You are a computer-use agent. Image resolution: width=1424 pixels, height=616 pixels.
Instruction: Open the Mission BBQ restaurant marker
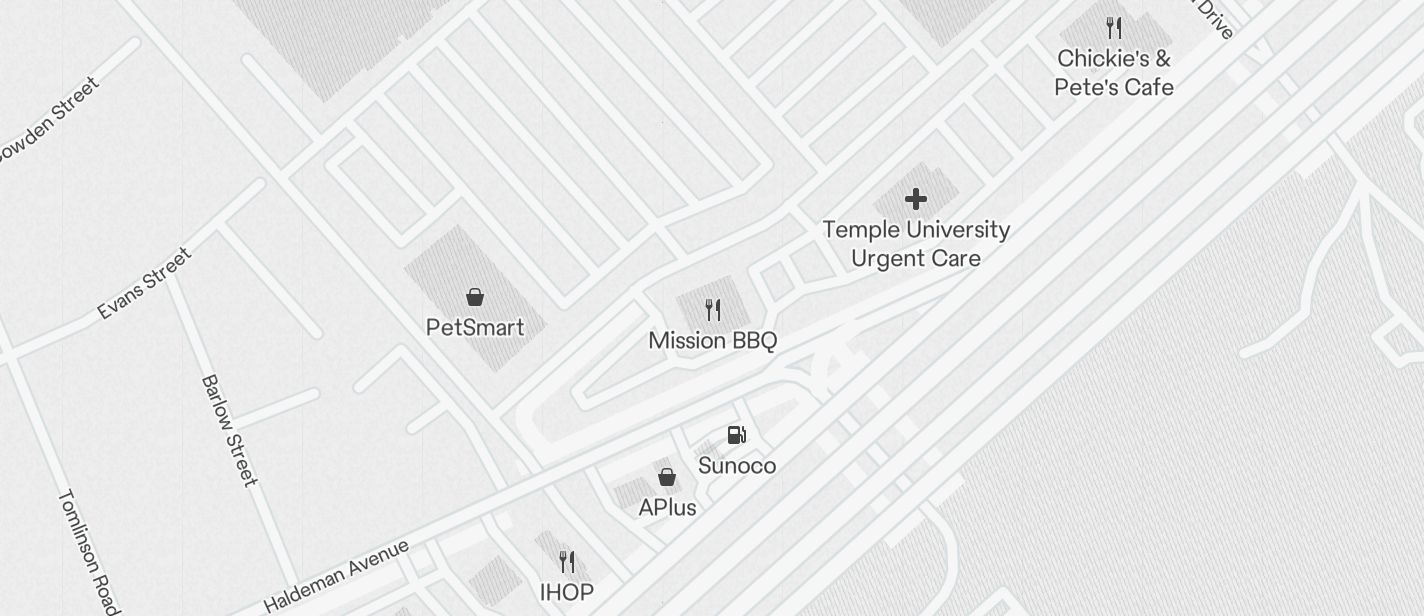713,310
